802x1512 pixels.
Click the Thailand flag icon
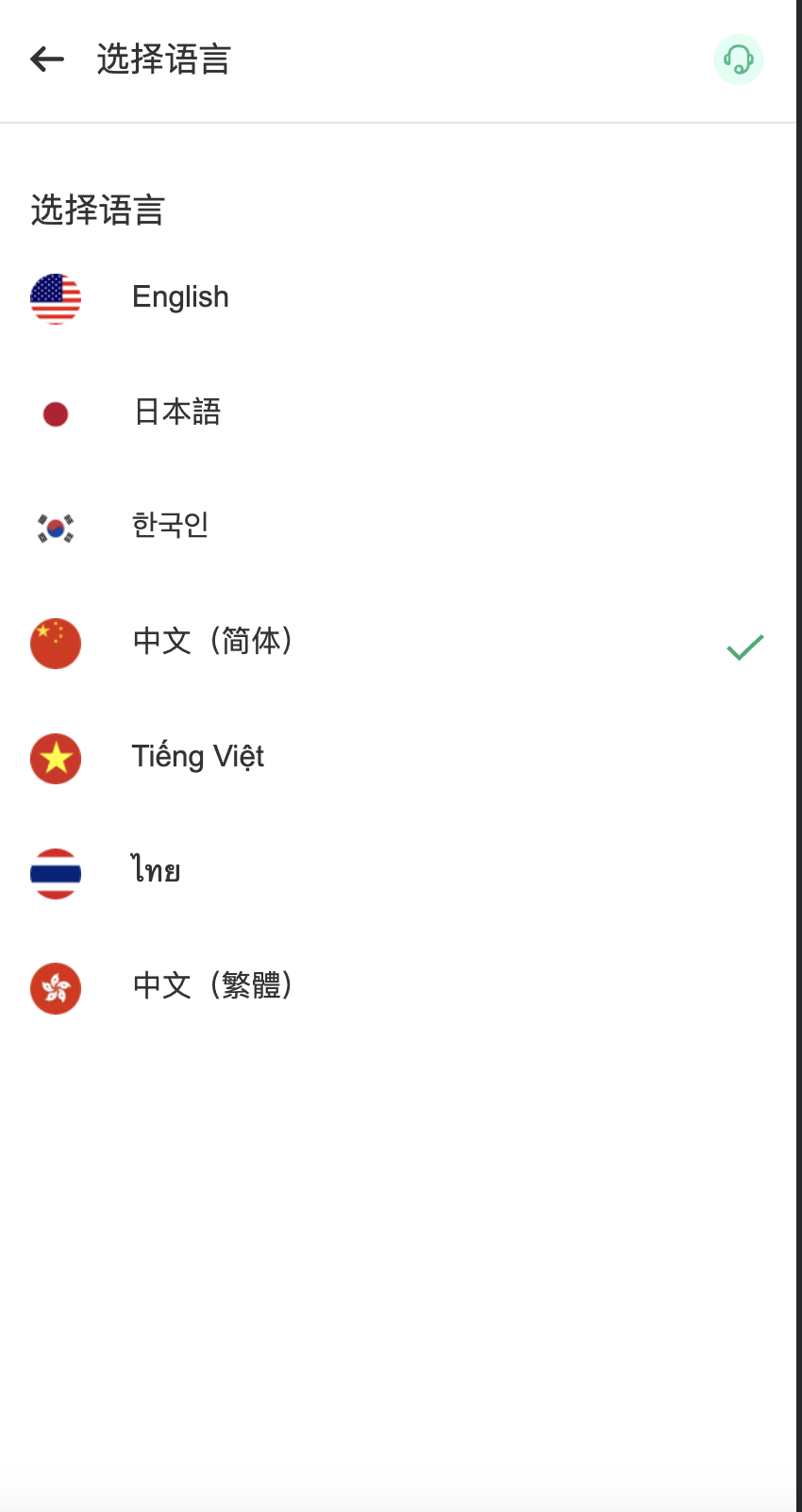point(55,873)
